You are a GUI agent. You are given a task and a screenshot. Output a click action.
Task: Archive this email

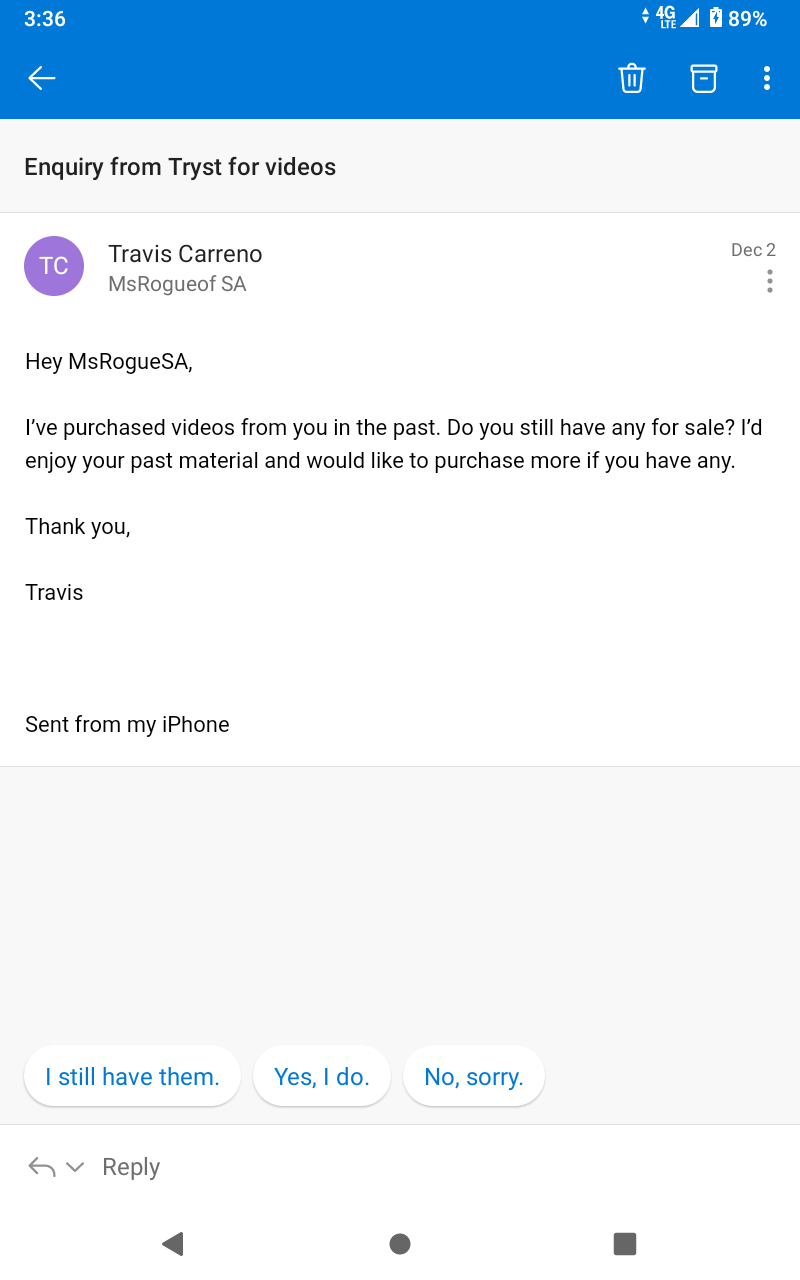point(704,78)
